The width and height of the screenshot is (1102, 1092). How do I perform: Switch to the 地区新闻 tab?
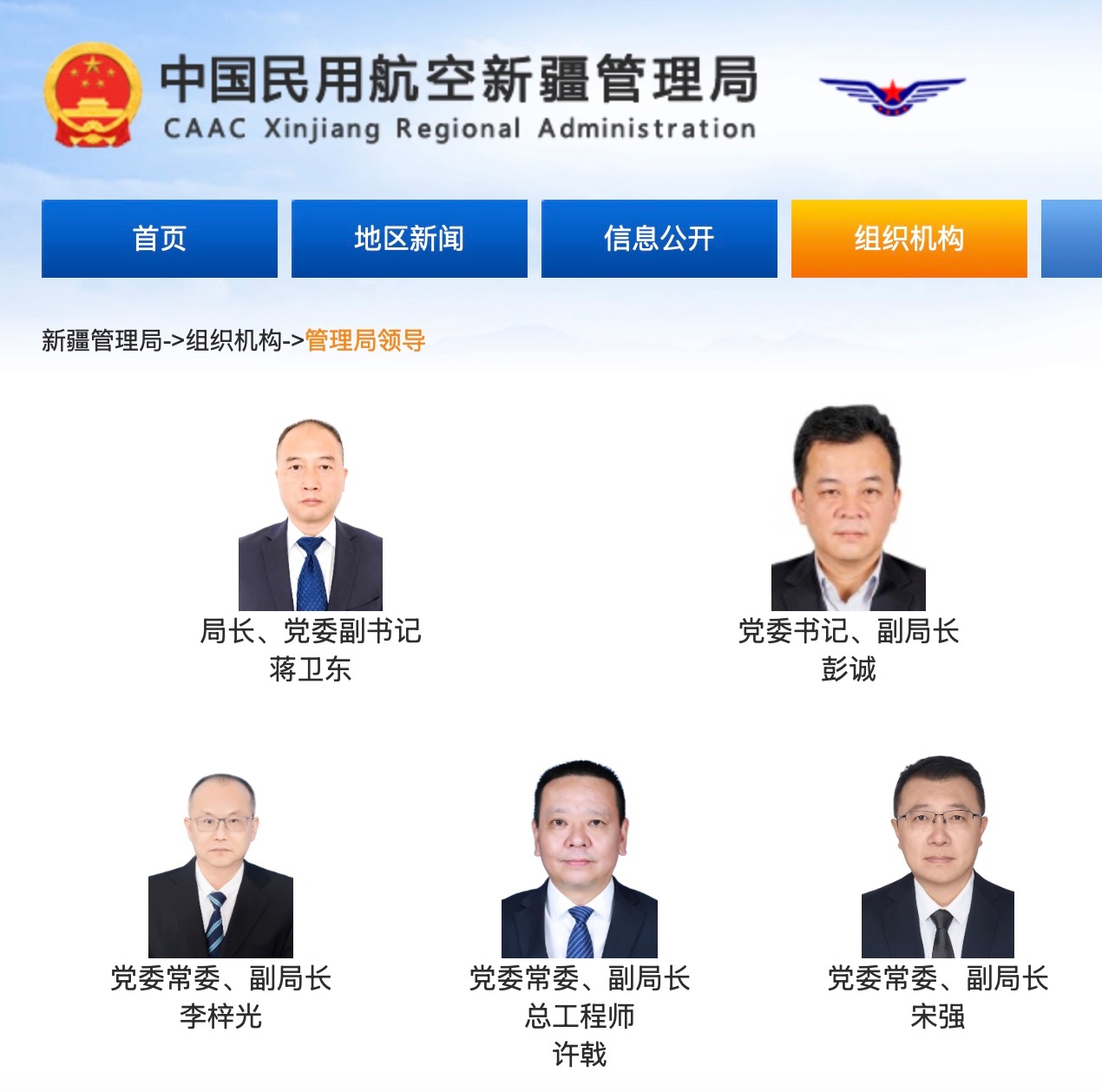(x=409, y=239)
